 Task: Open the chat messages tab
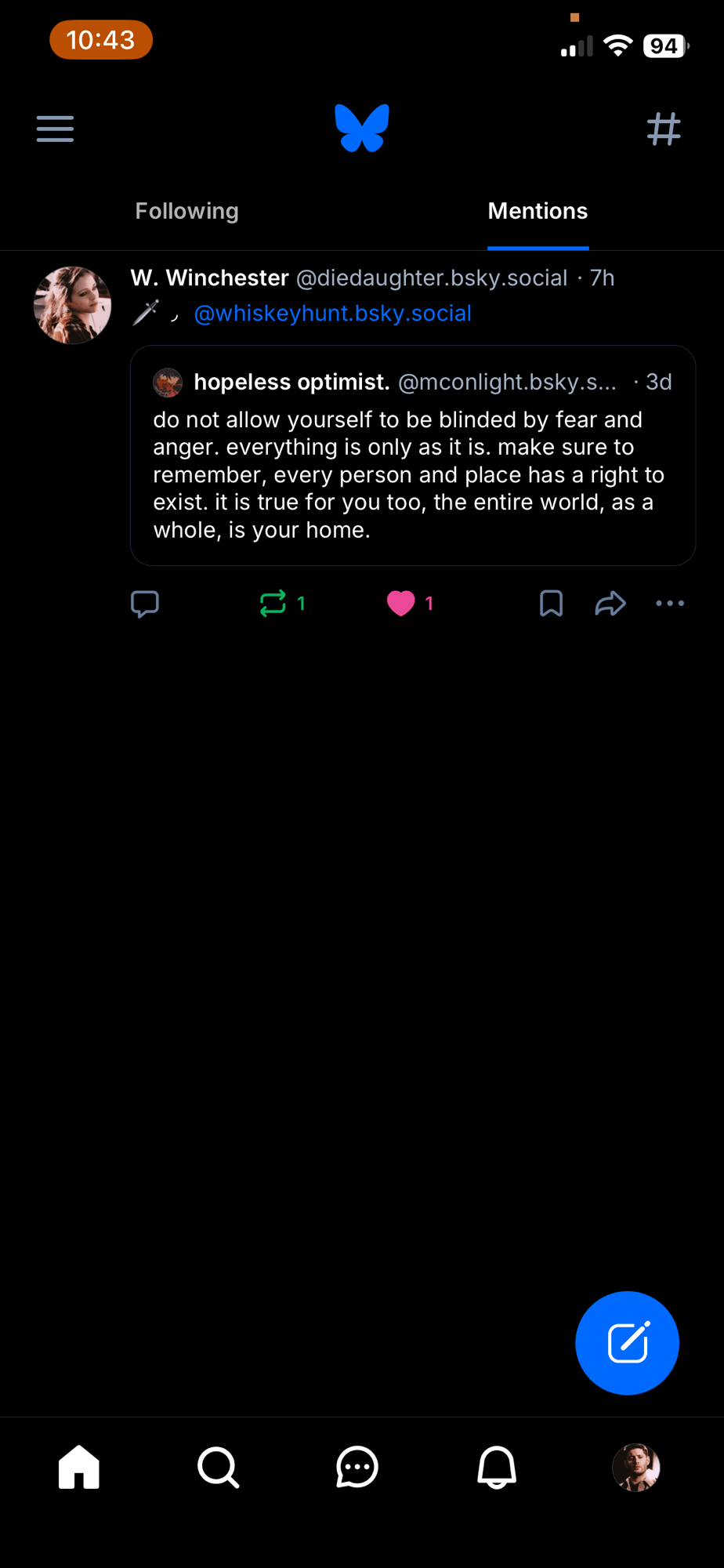(x=357, y=1467)
